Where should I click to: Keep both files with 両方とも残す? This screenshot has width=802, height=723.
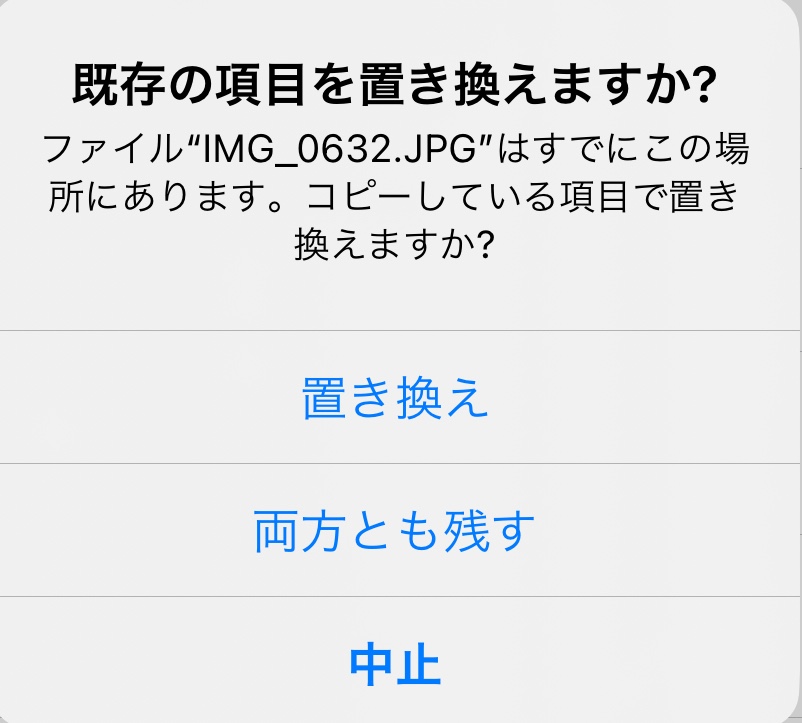396,531
